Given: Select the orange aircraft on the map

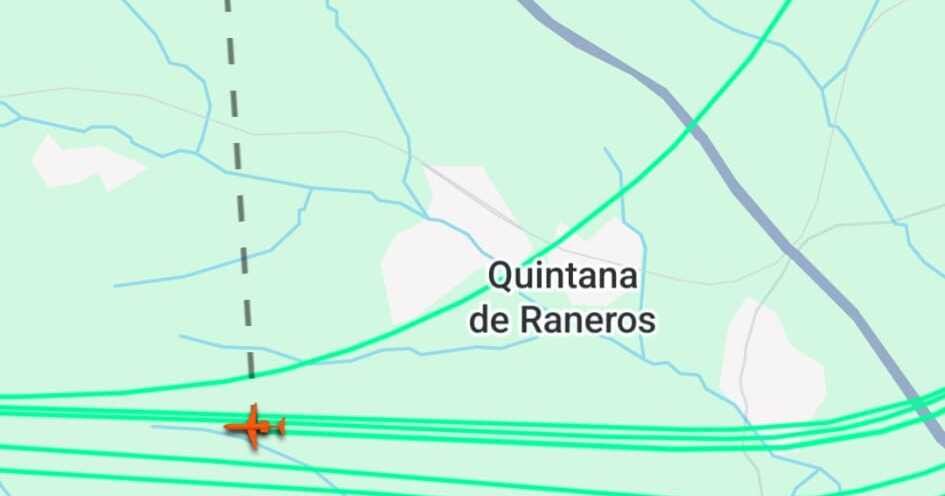Looking at the screenshot, I should coord(255,427).
